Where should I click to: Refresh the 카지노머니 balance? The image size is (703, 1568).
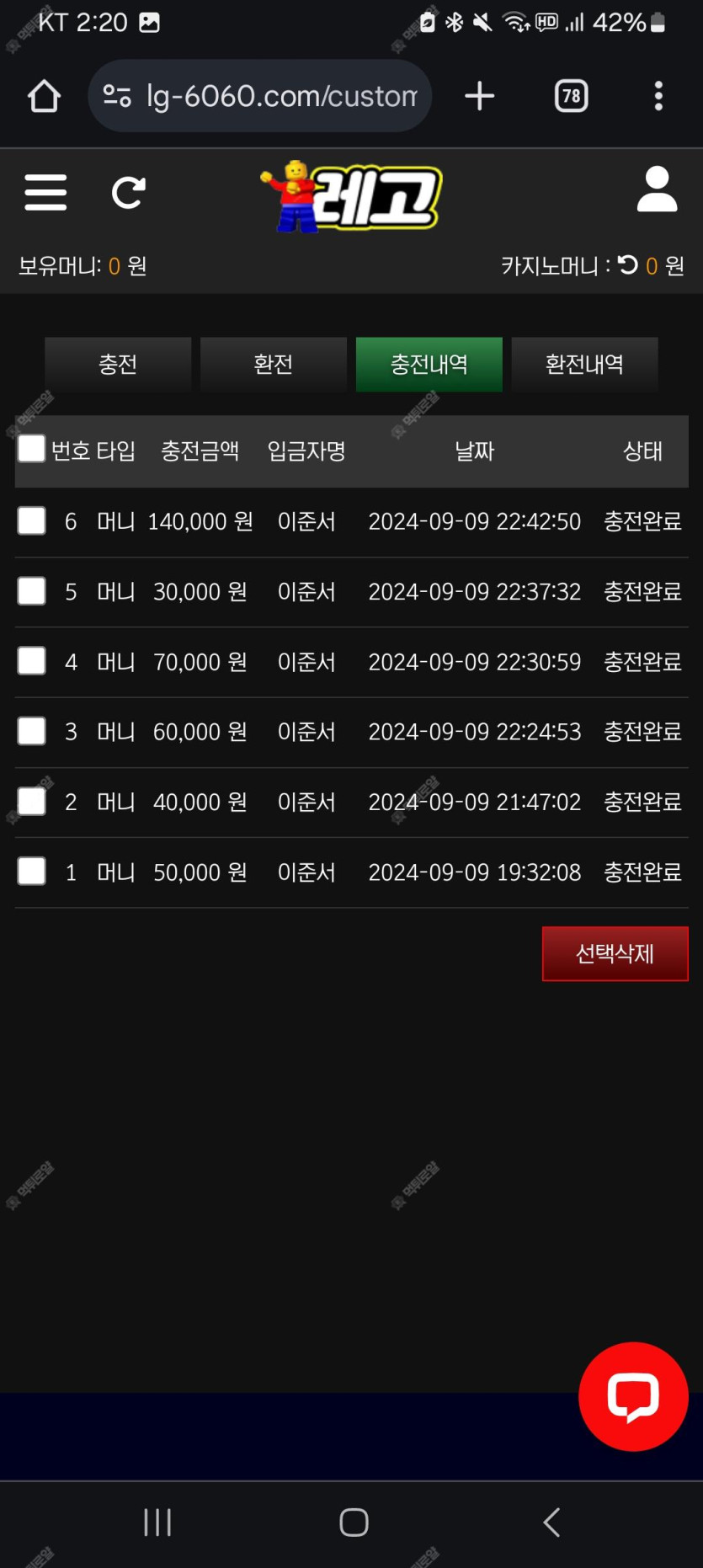pos(628,265)
